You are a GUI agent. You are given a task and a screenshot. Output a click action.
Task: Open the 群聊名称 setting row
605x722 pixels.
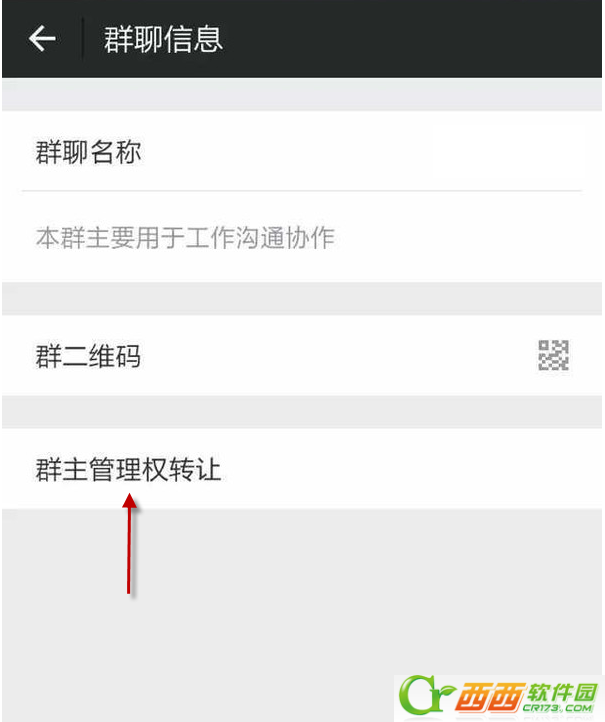click(300, 152)
